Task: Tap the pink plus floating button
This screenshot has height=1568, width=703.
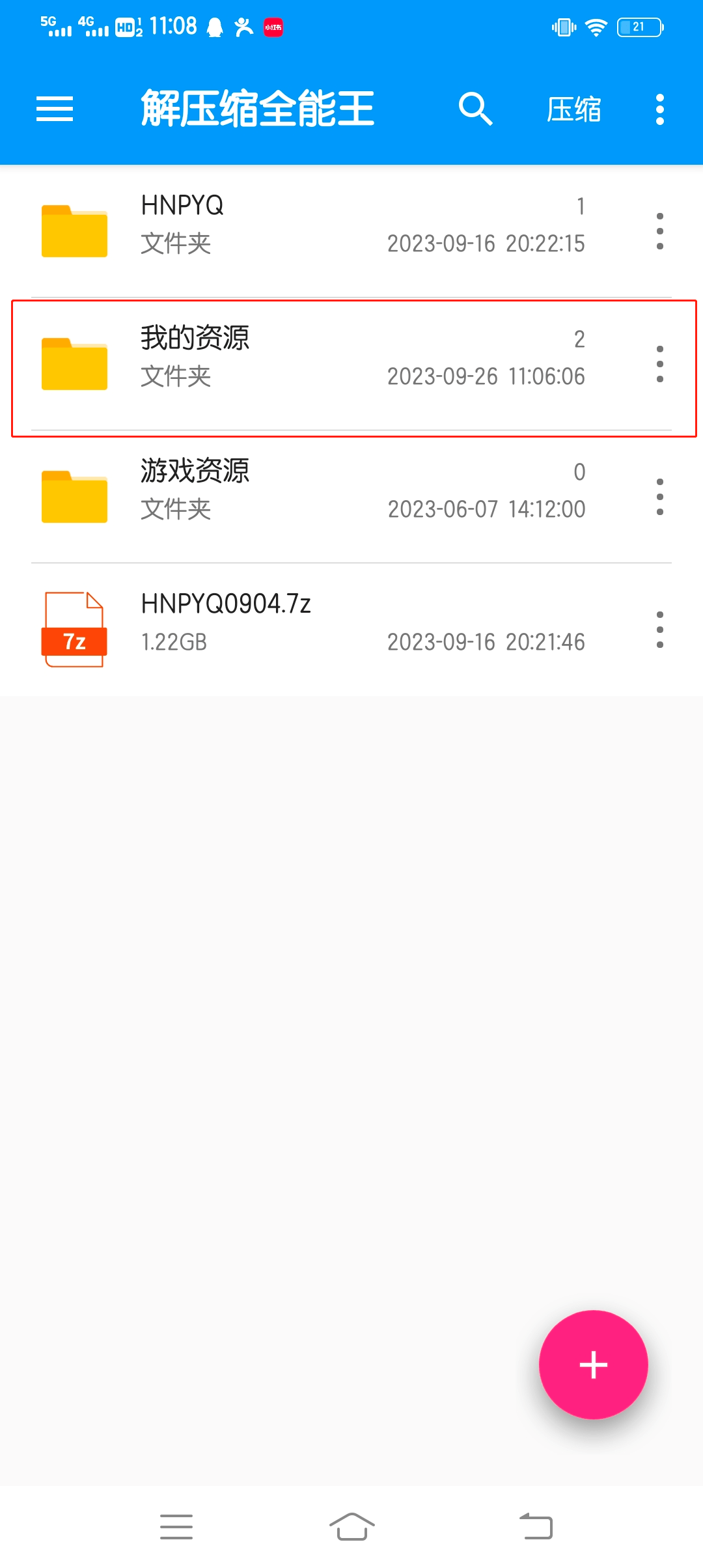Action: pyautogui.click(x=593, y=1365)
